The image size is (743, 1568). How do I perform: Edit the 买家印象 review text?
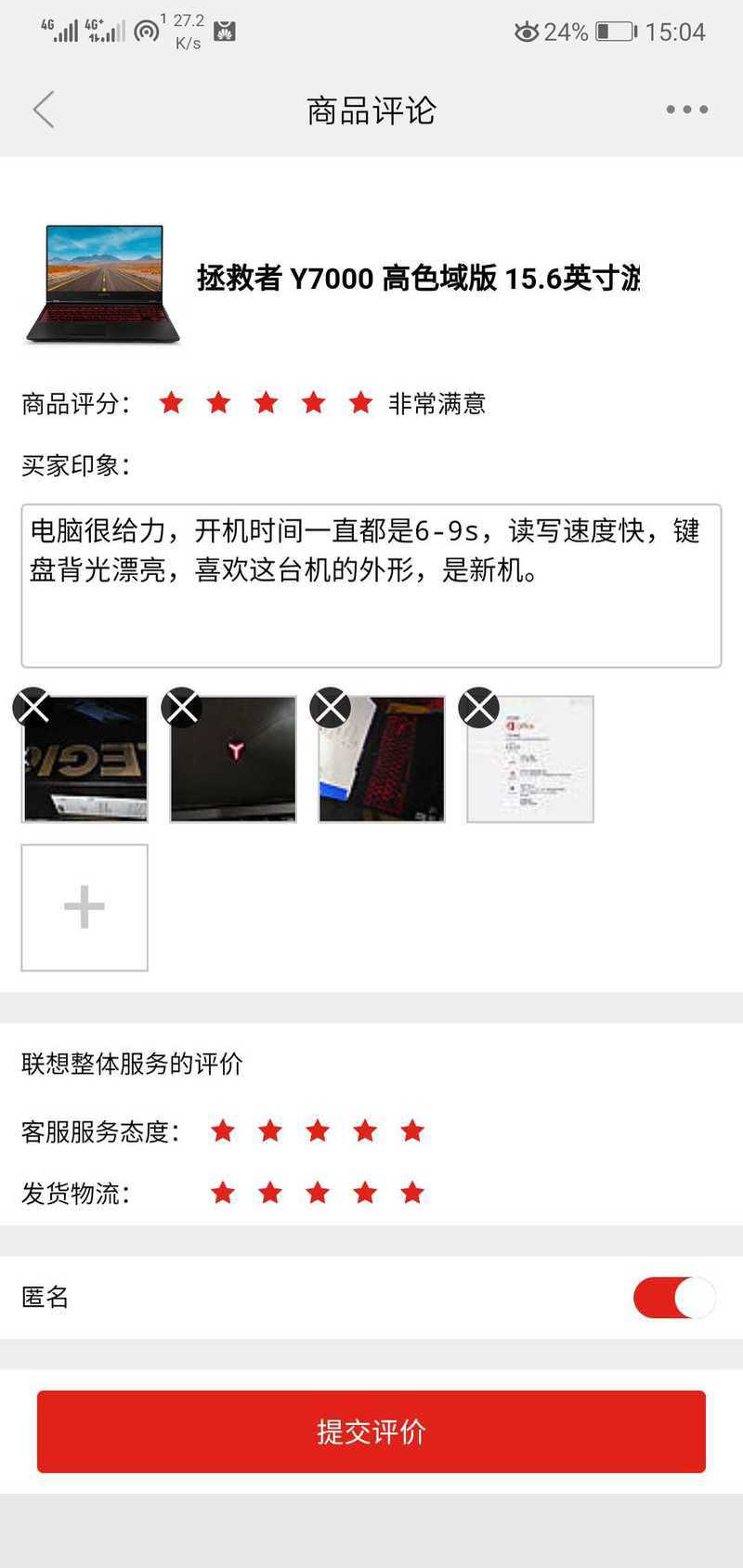[371, 585]
